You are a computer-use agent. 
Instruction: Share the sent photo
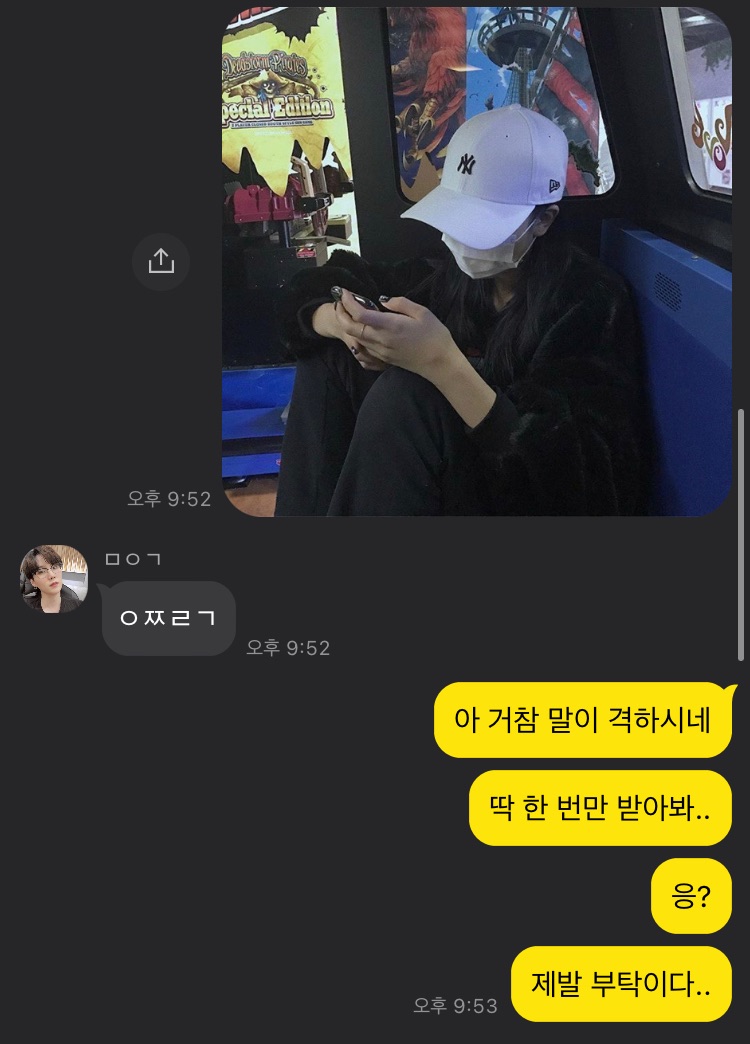click(161, 262)
